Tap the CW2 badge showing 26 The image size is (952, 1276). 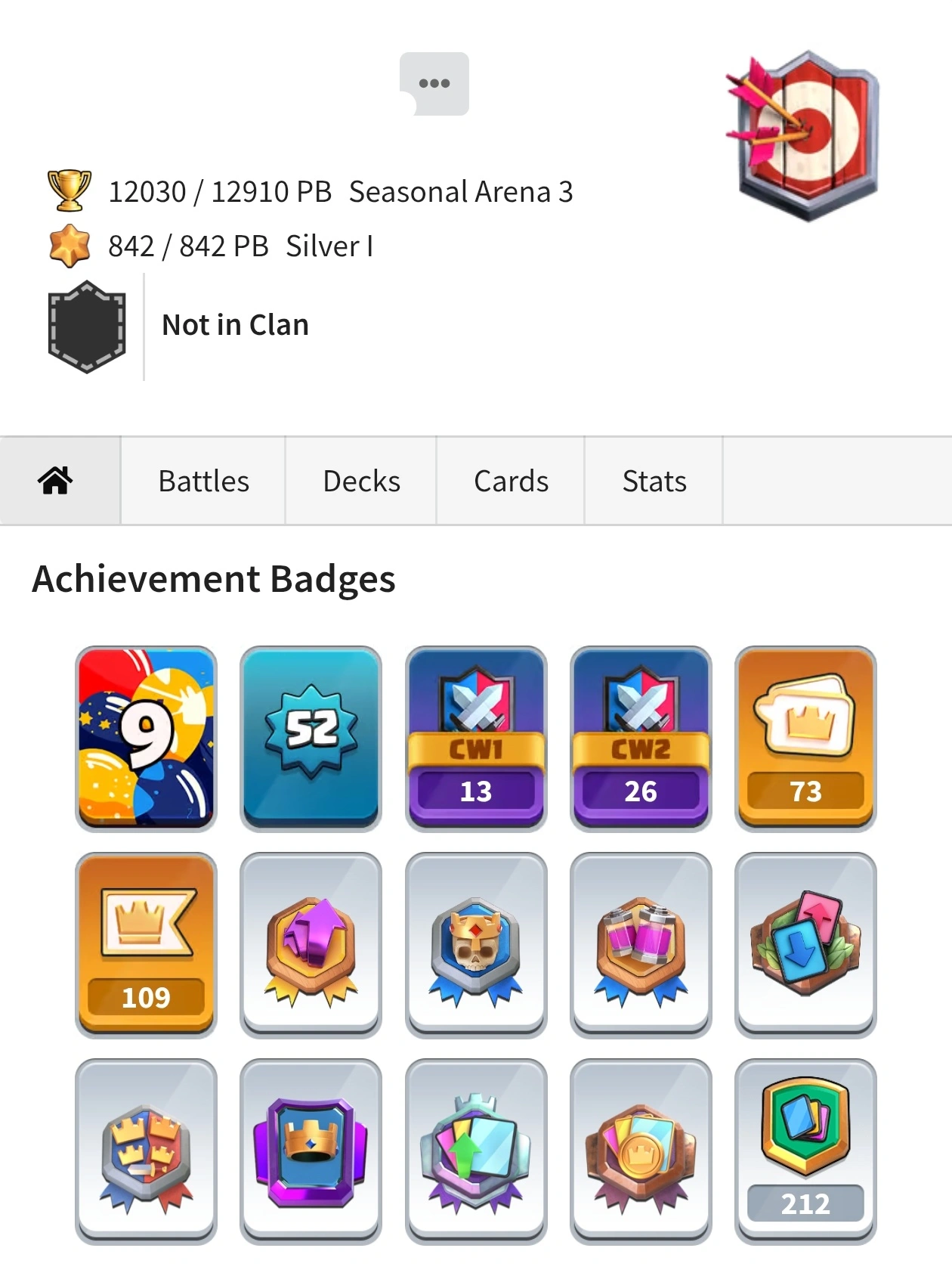tap(641, 738)
